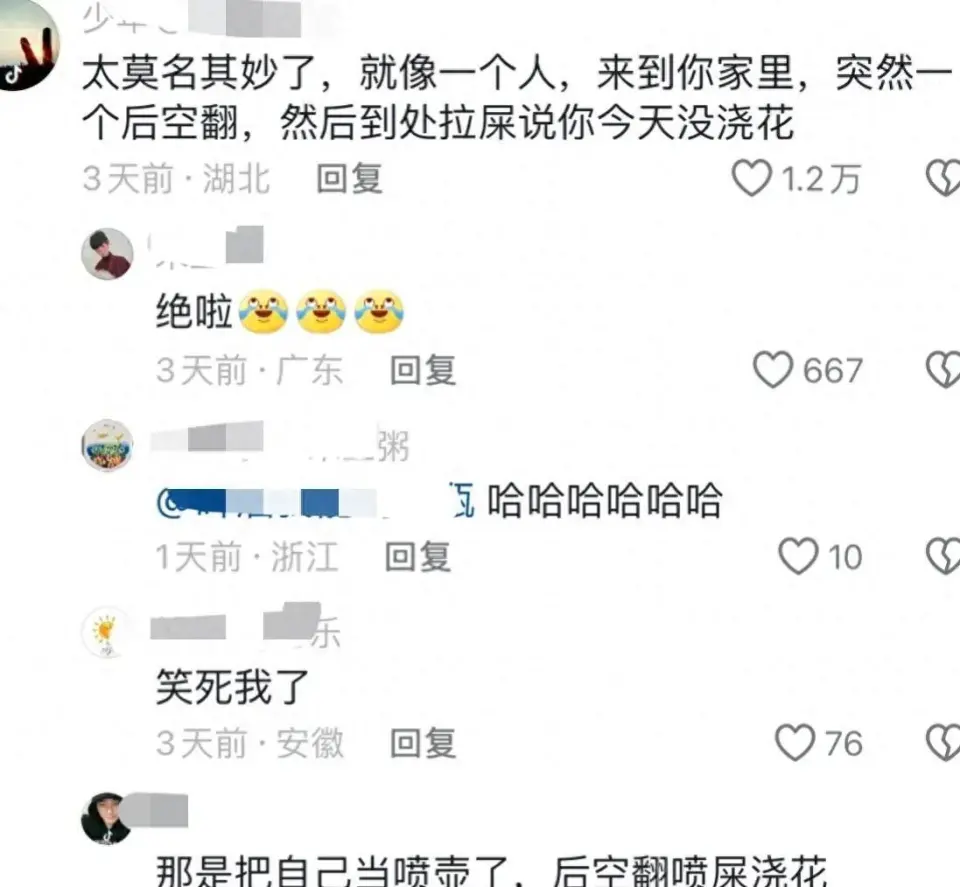Open the avatar of the 绝啦 commenter
This screenshot has height=887, width=960.
point(107,254)
